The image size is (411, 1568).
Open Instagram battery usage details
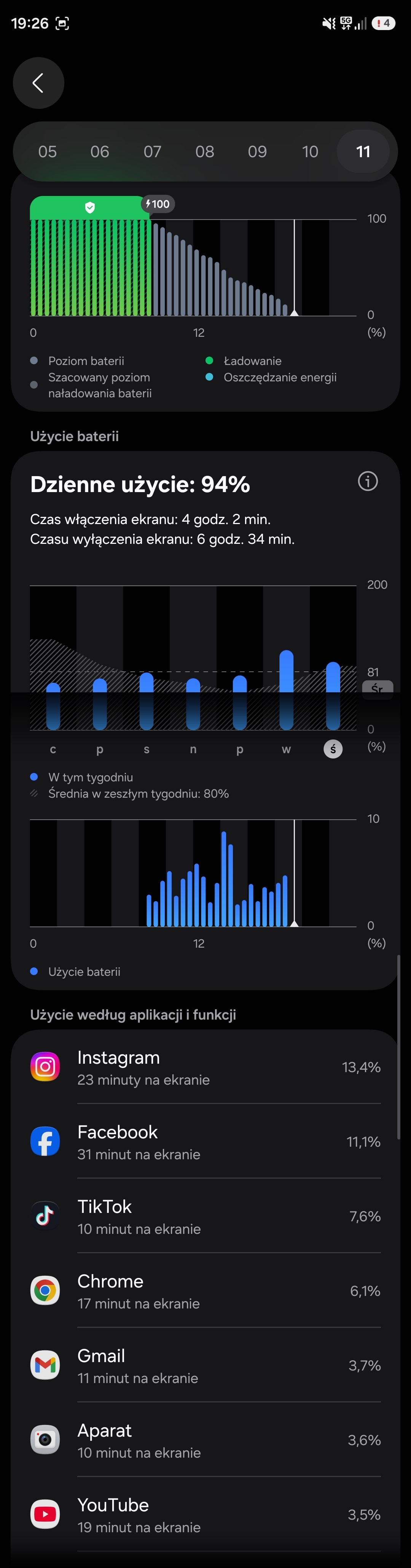point(205,1068)
